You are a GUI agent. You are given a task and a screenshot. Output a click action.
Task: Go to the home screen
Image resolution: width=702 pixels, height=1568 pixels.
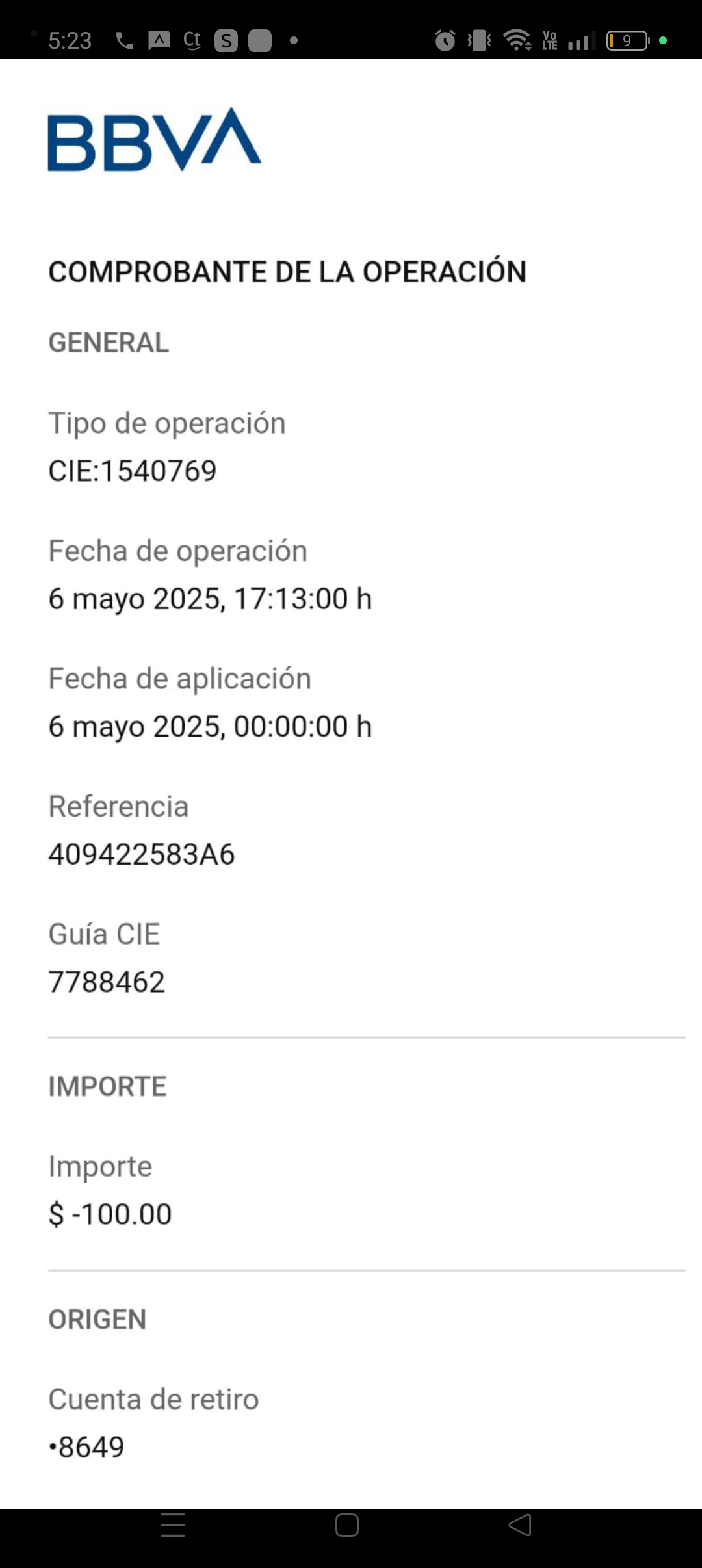point(347,1525)
